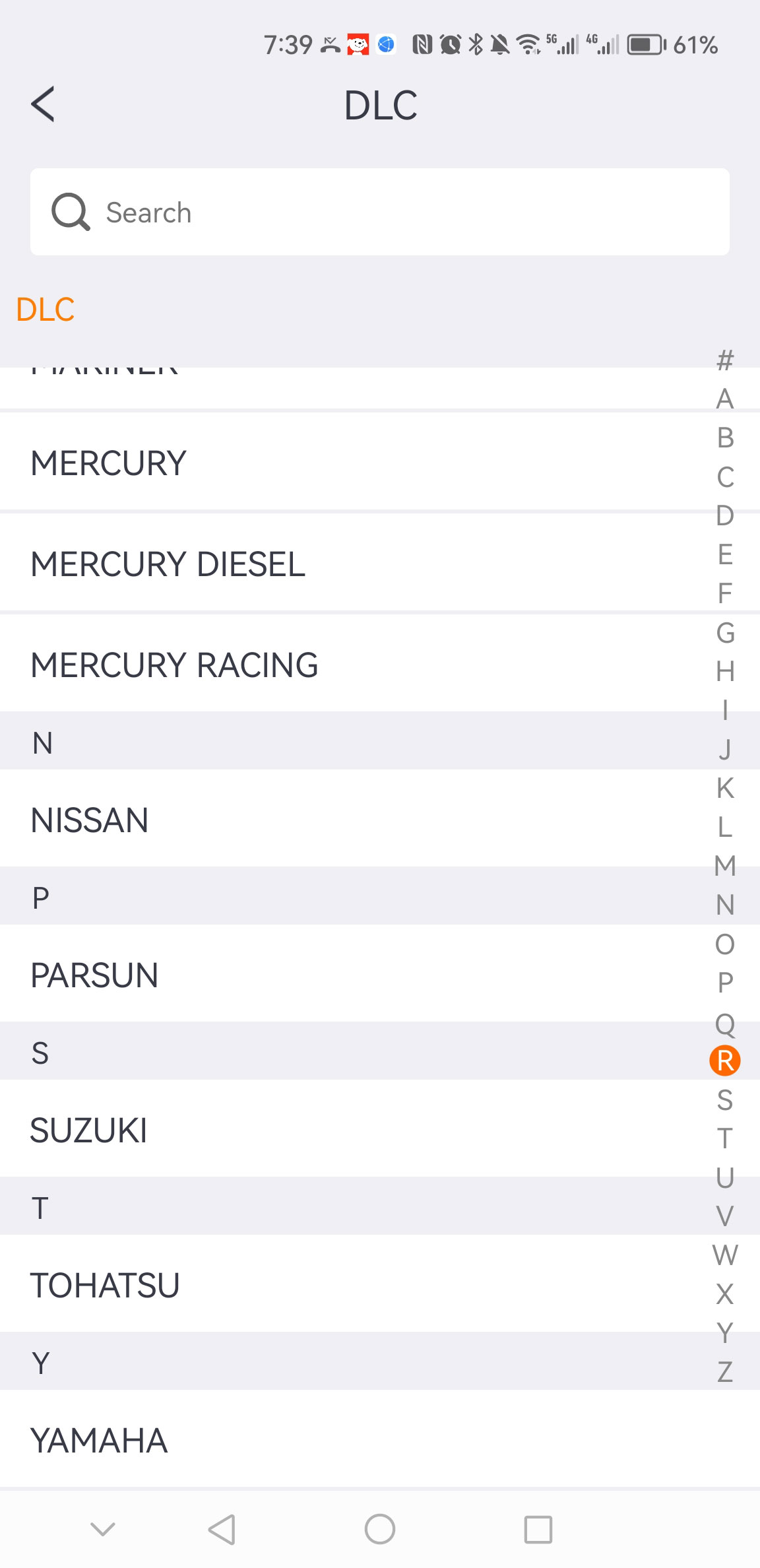Tap the # symbol atop the alphabet index
The width and height of the screenshot is (760, 1568).
click(724, 360)
